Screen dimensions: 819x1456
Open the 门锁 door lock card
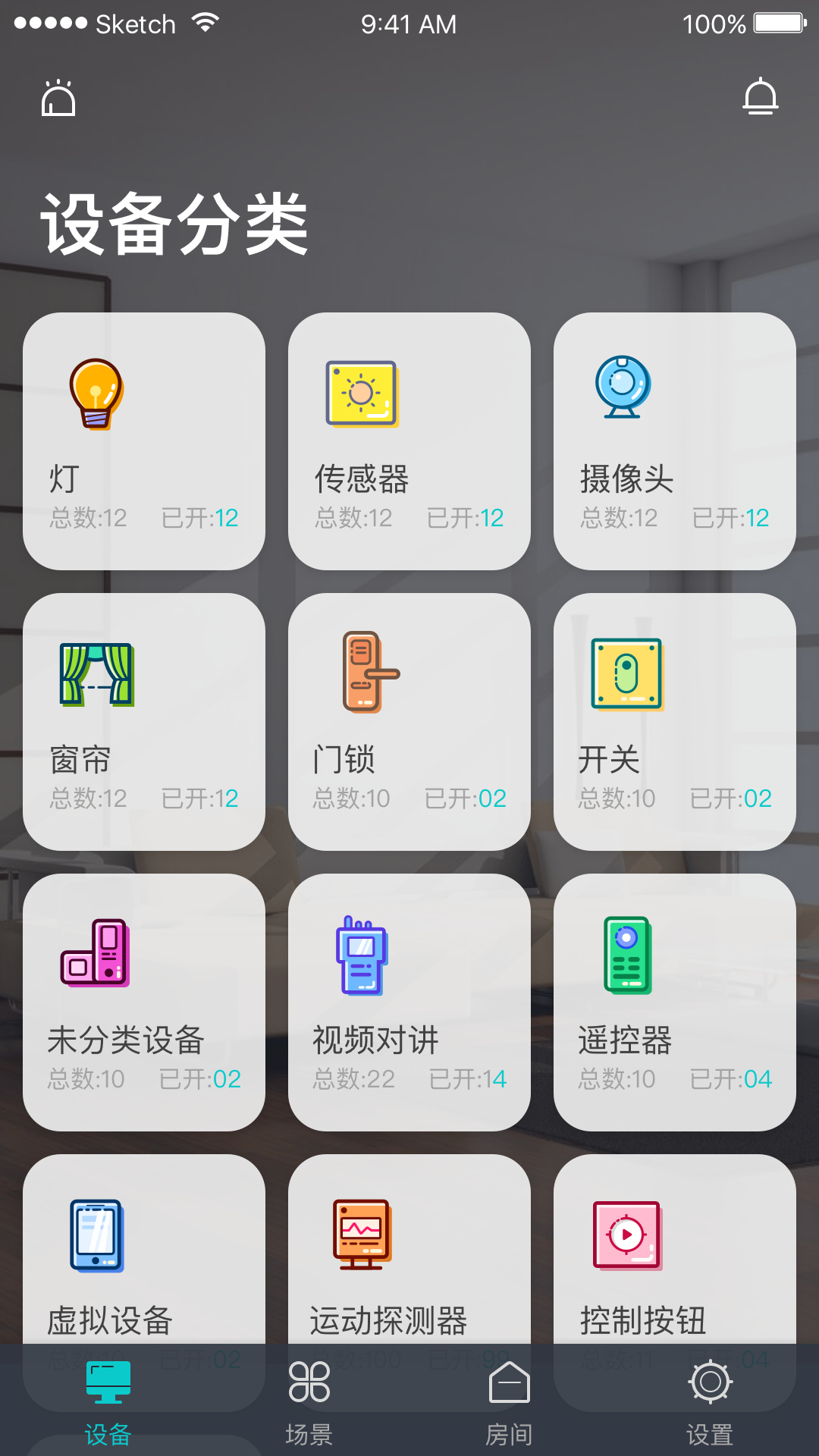(409, 721)
